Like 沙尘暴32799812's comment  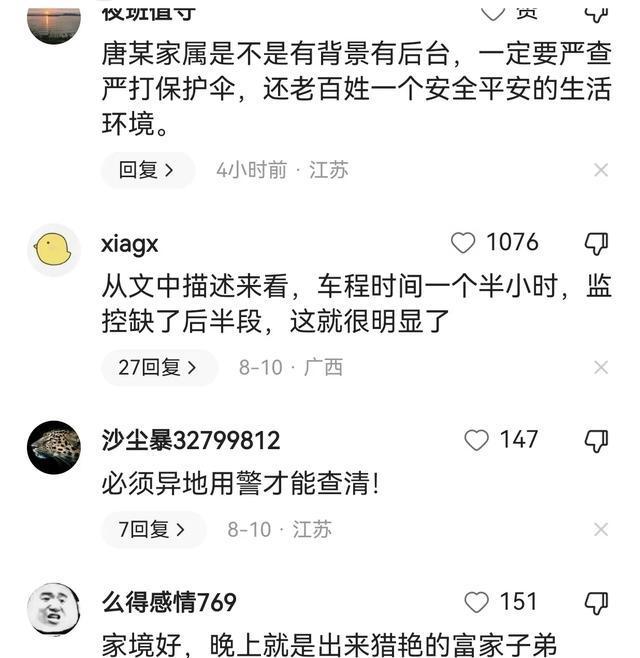click(477, 440)
